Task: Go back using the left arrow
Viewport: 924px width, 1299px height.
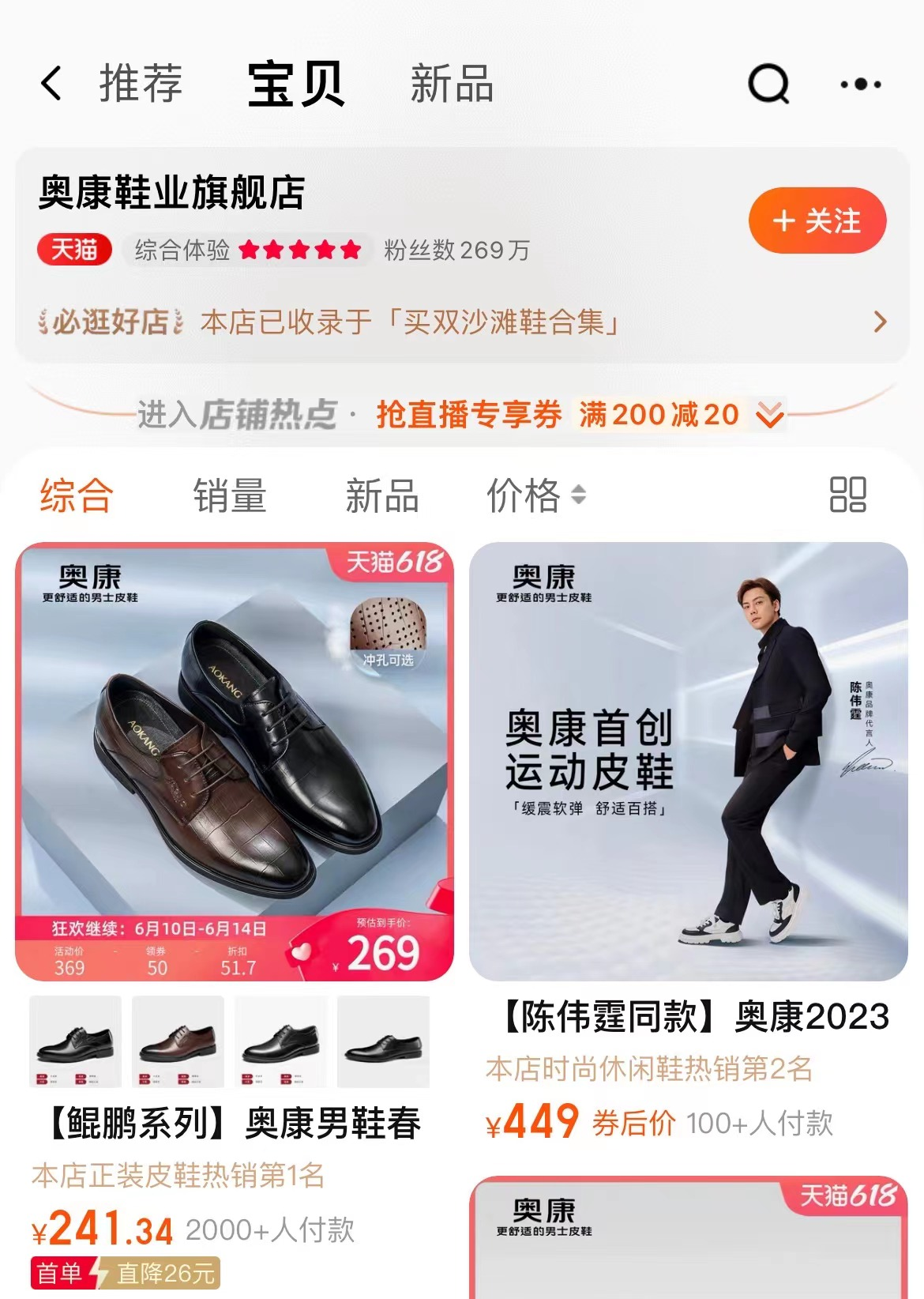Action: click(x=51, y=84)
